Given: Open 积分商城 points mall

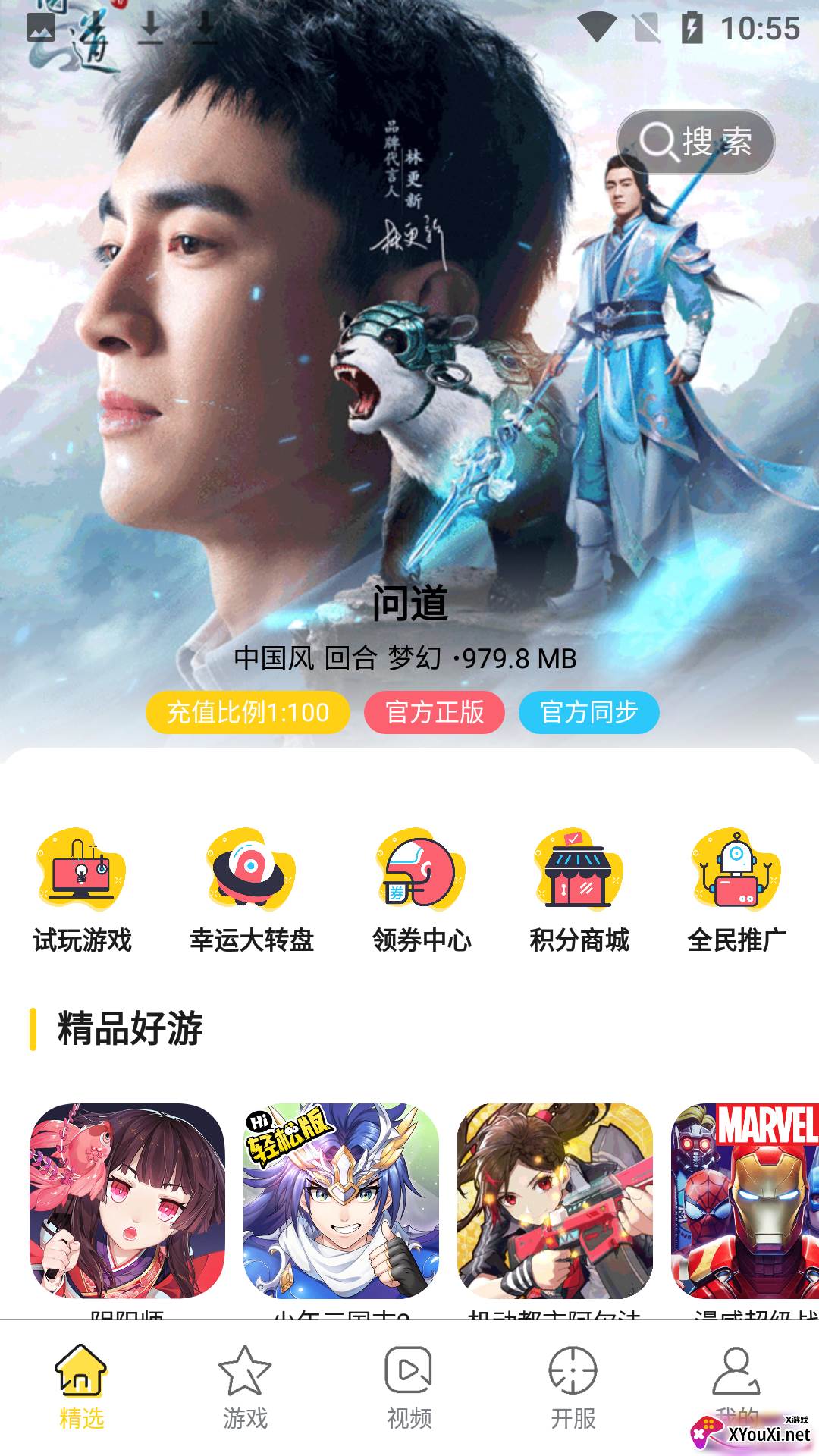Looking at the screenshot, I should click(x=579, y=891).
